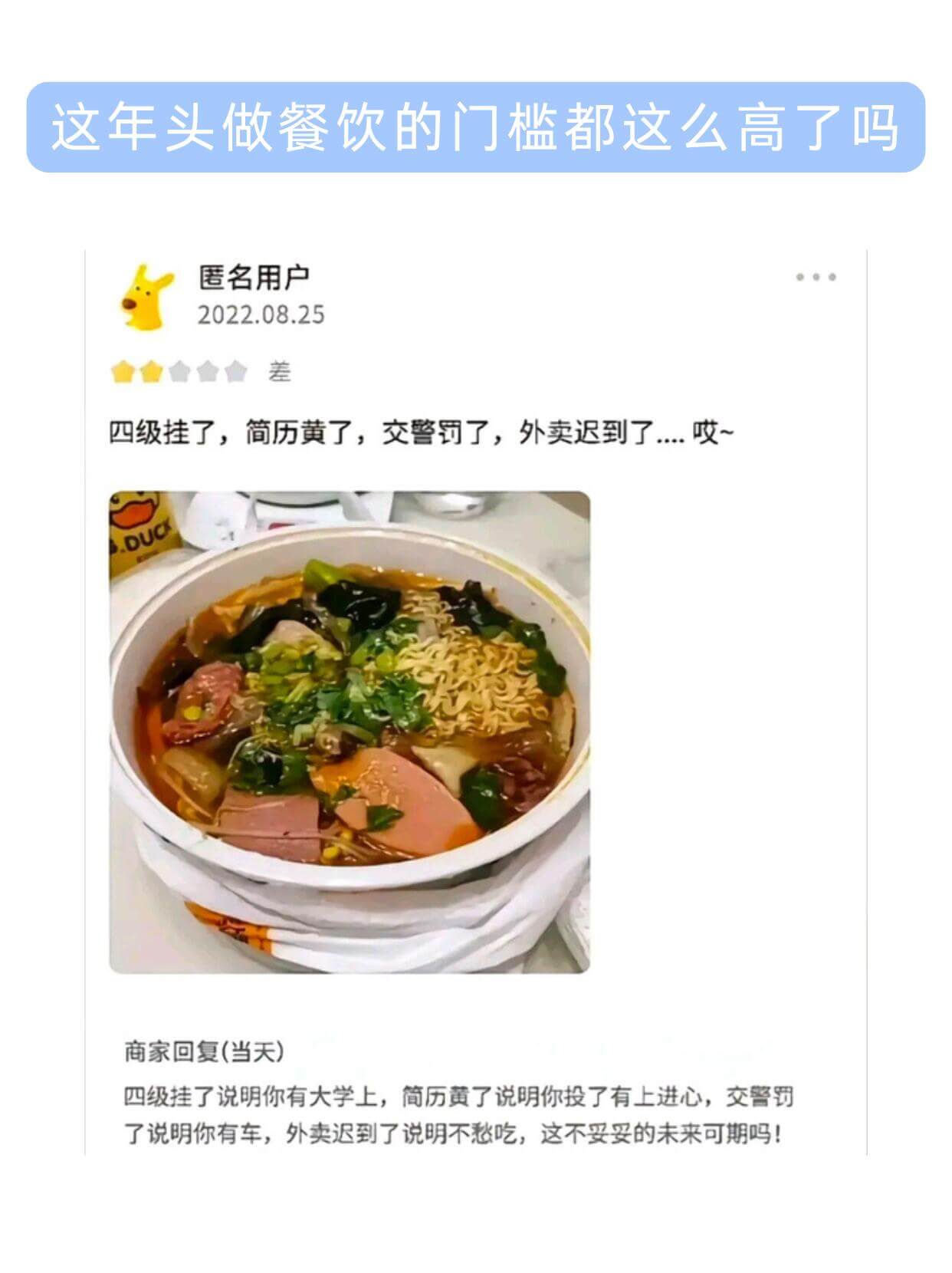This screenshot has height=1273, width=952.
Task: Click the yellow dog avatar icon
Action: point(146,295)
